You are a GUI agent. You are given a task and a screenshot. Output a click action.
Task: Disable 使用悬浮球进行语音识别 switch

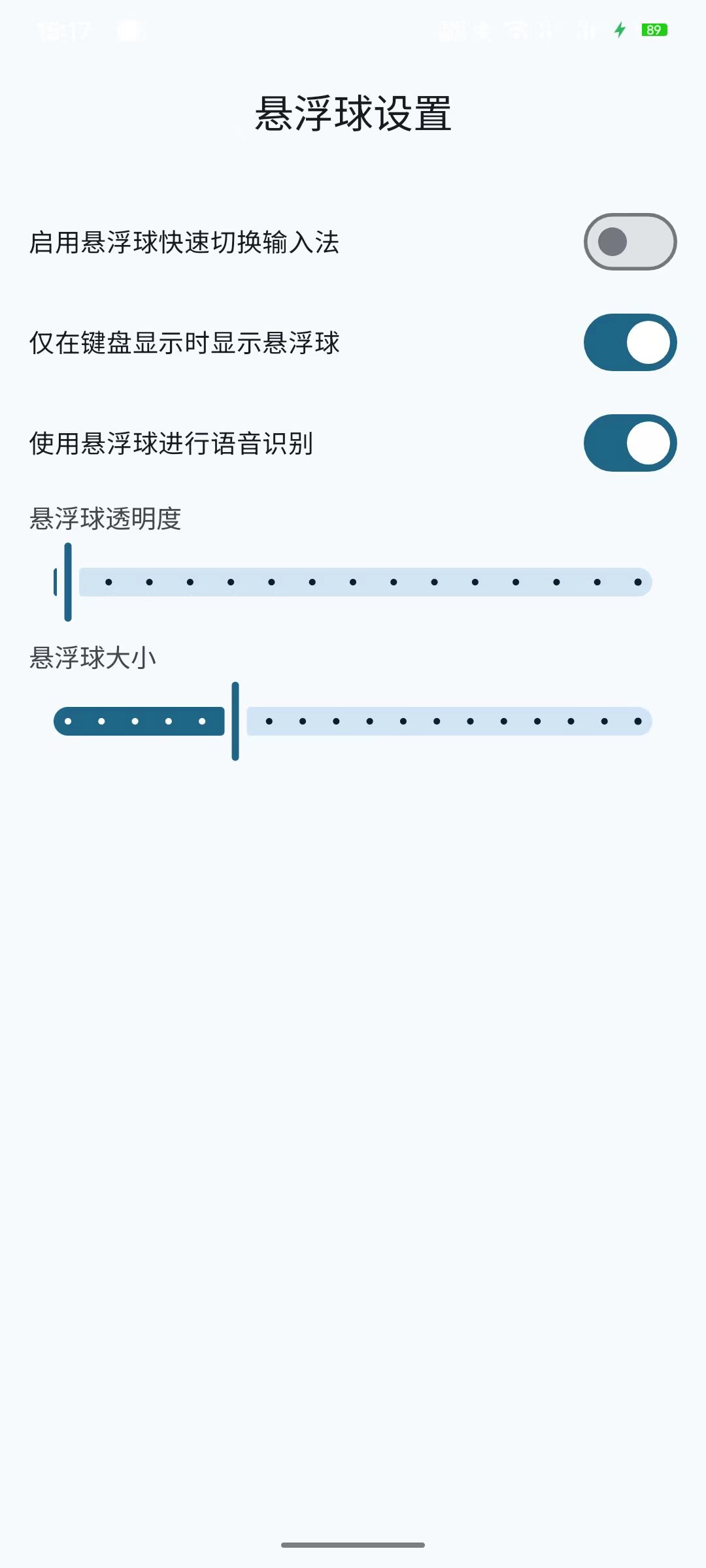coord(630,443)
